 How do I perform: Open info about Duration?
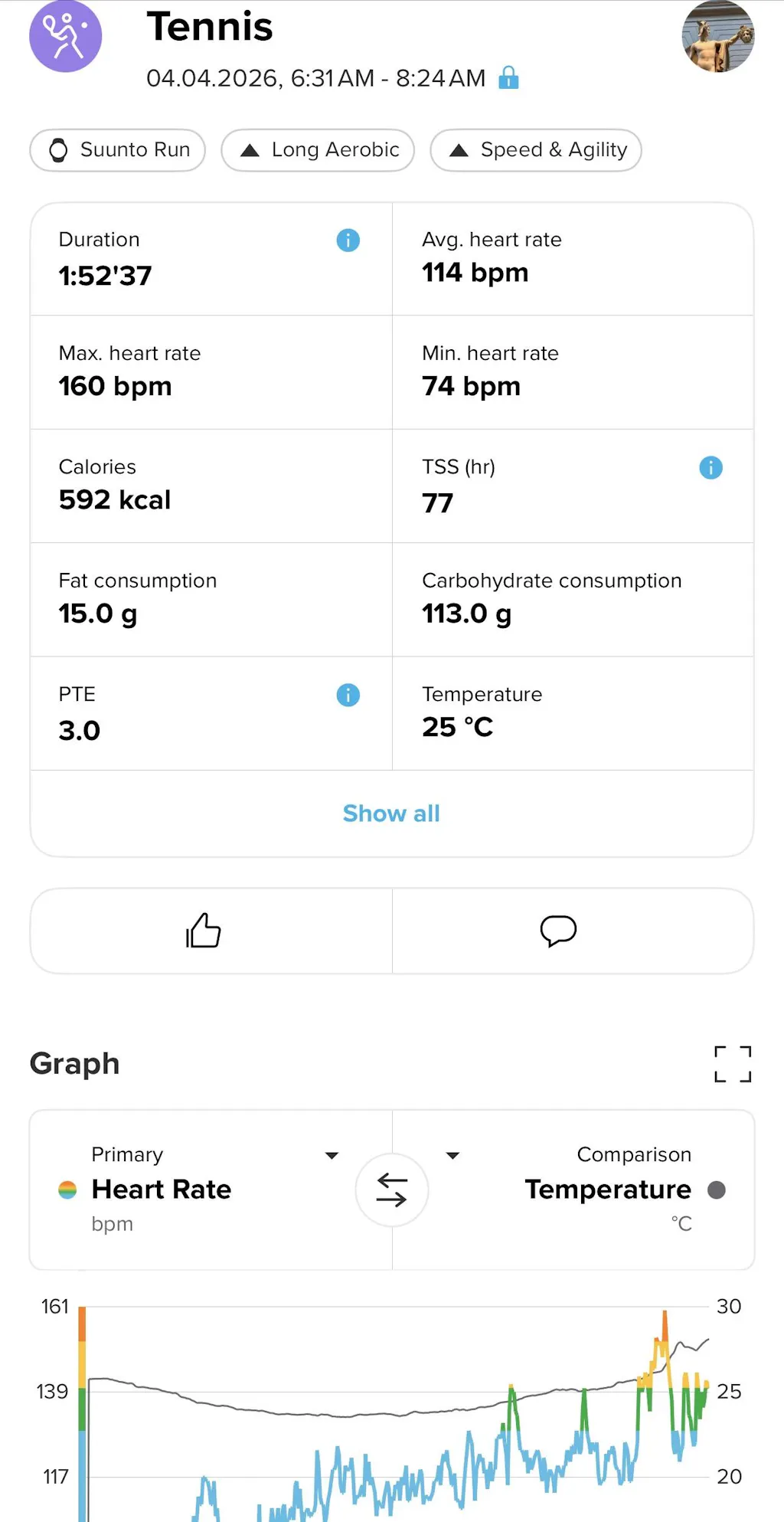coord(348,241)
